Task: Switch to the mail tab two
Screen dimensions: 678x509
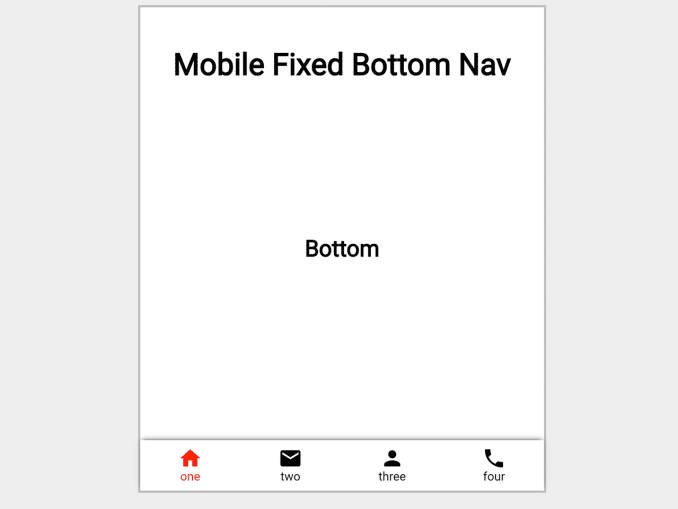Action: pos(290,465)
